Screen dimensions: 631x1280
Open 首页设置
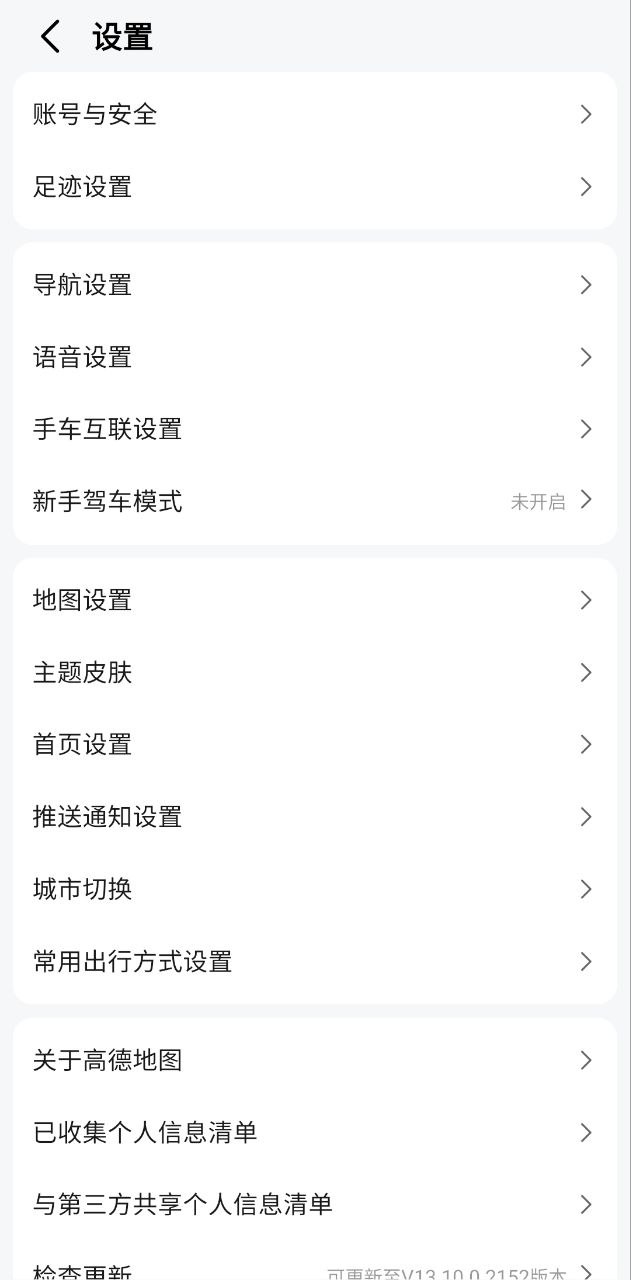[x=314, y=744]
